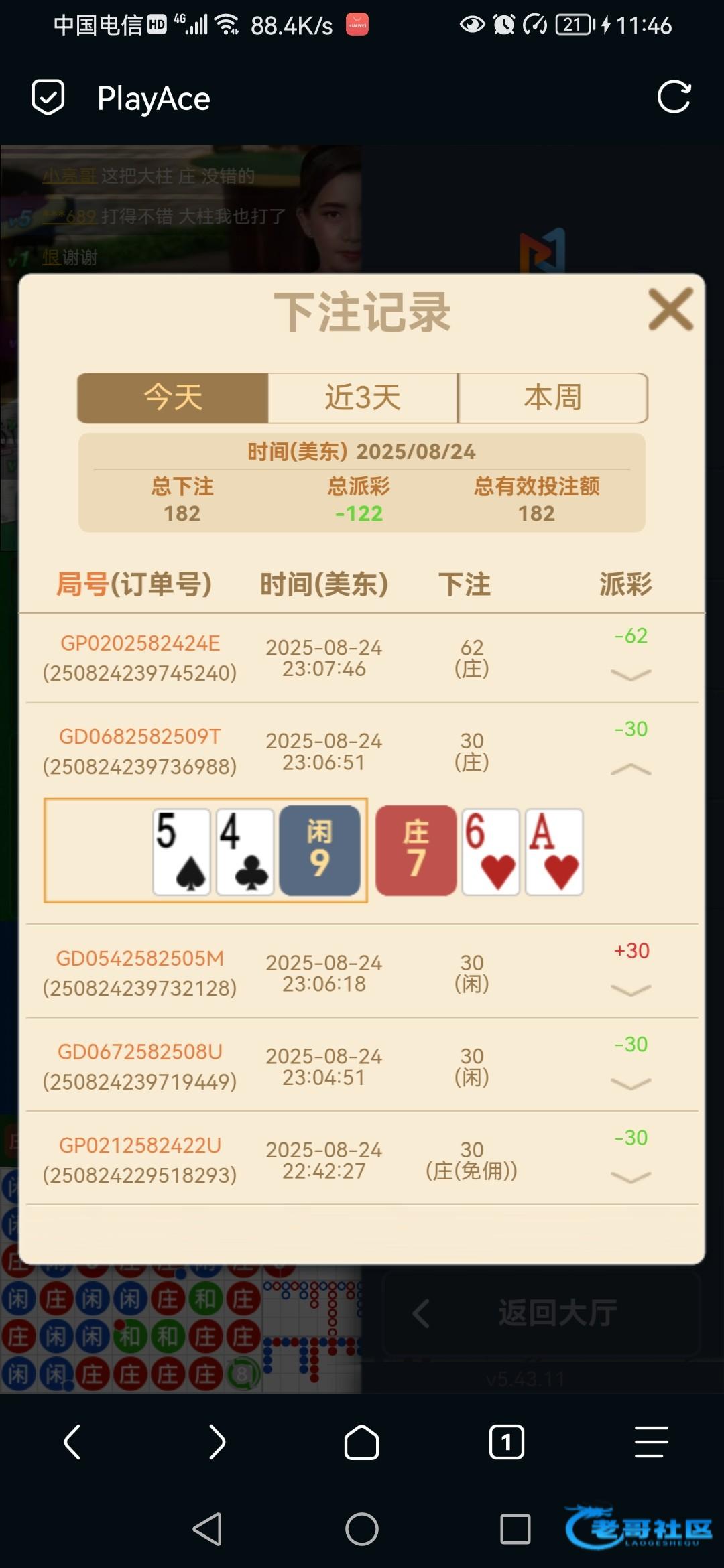Go back in the browser toolbar
The image size is (724, 1568).
tap(72, 1442)
